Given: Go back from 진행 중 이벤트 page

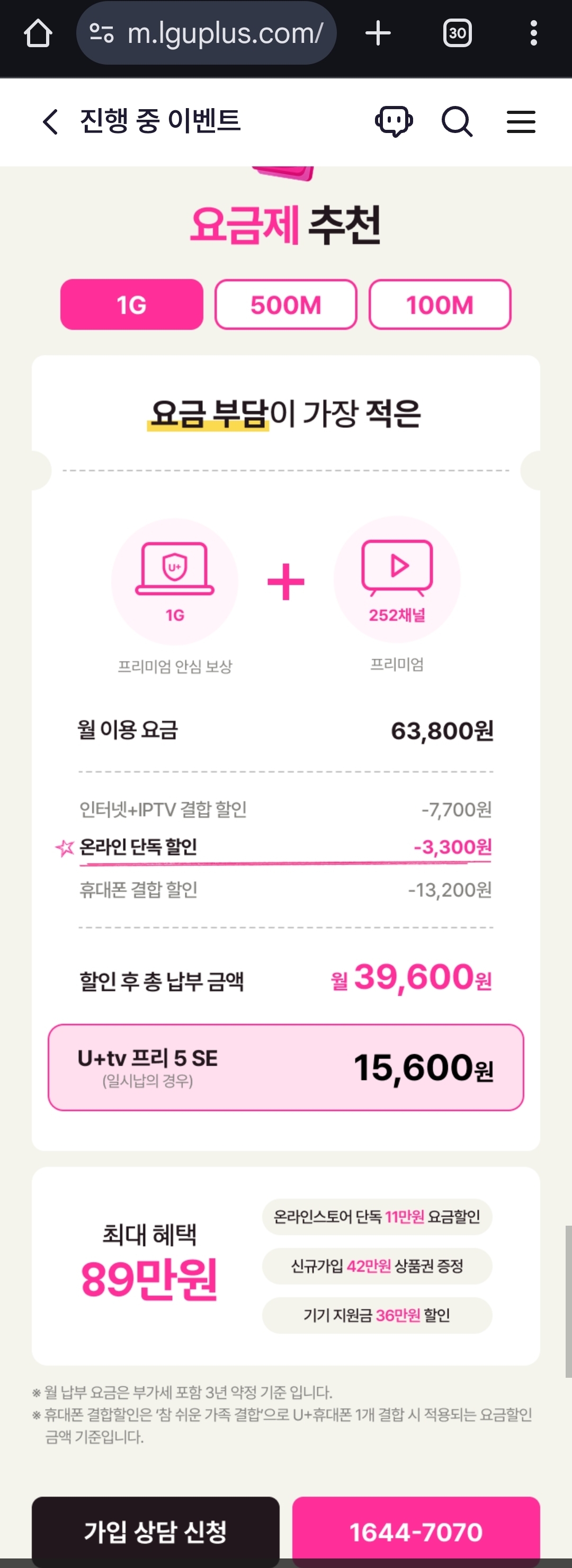Looking at the screenshot, I should pyautogui.click(x=50, y=122).
